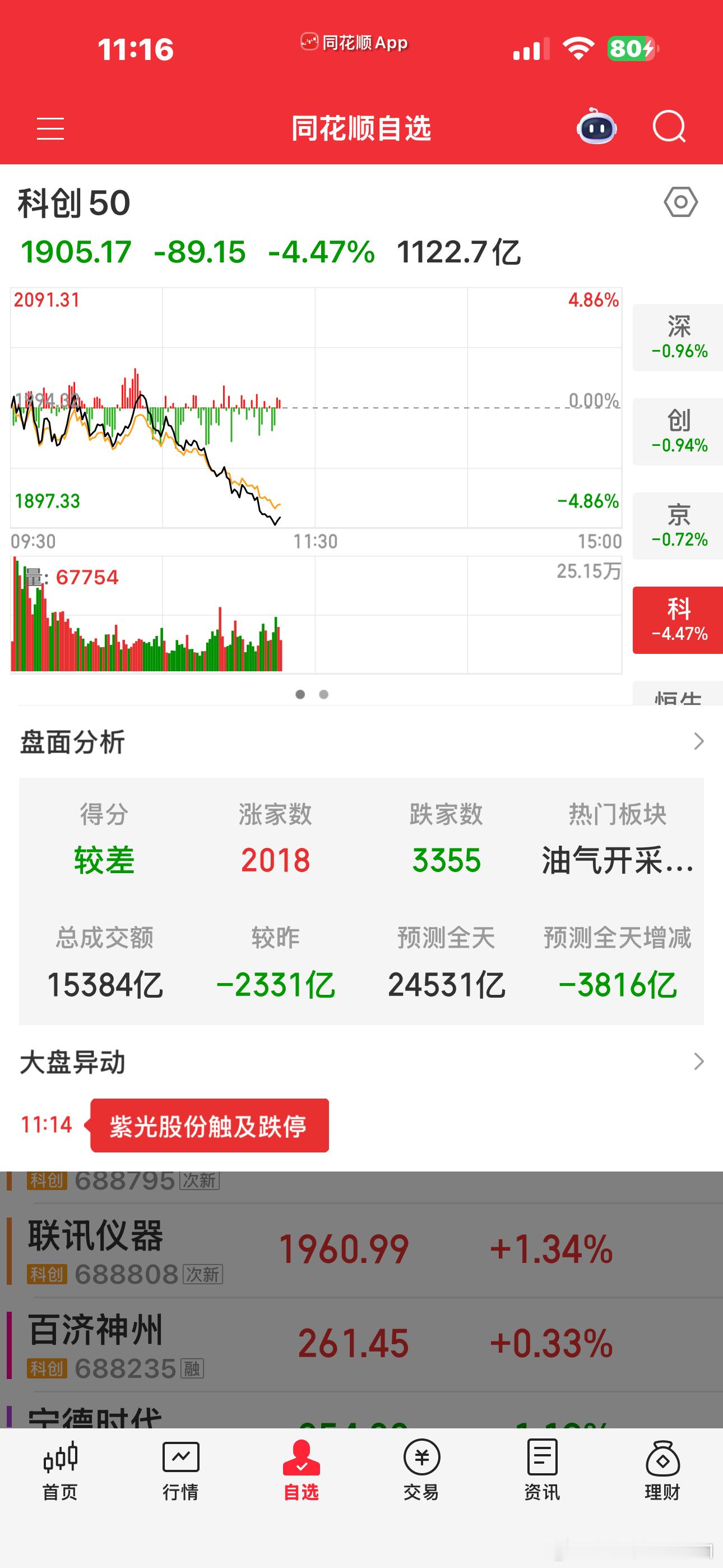
Task: Expand 大盘异动 list
Action: [699, 1062]
